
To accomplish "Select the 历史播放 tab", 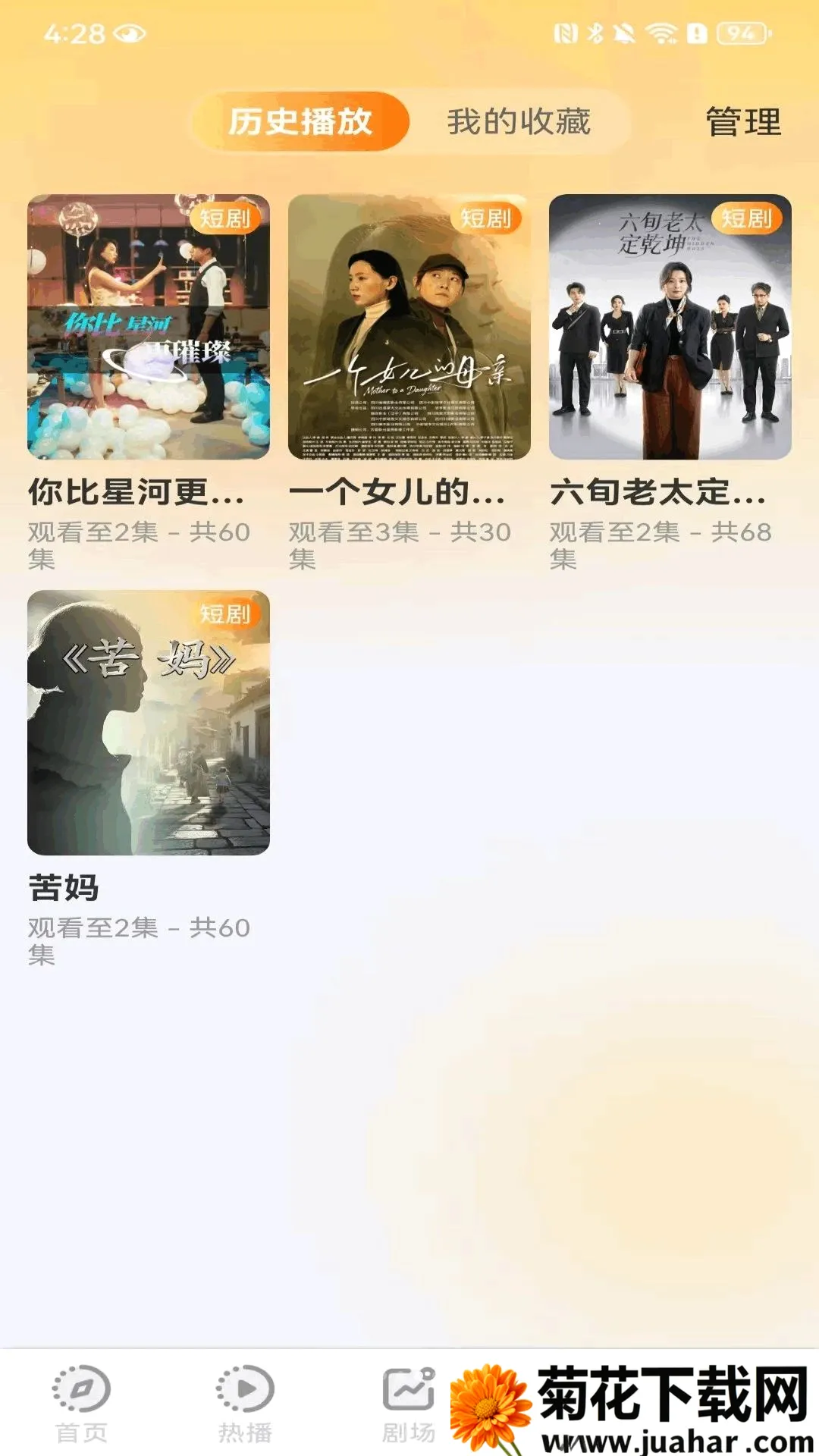I will coord(300,121).
